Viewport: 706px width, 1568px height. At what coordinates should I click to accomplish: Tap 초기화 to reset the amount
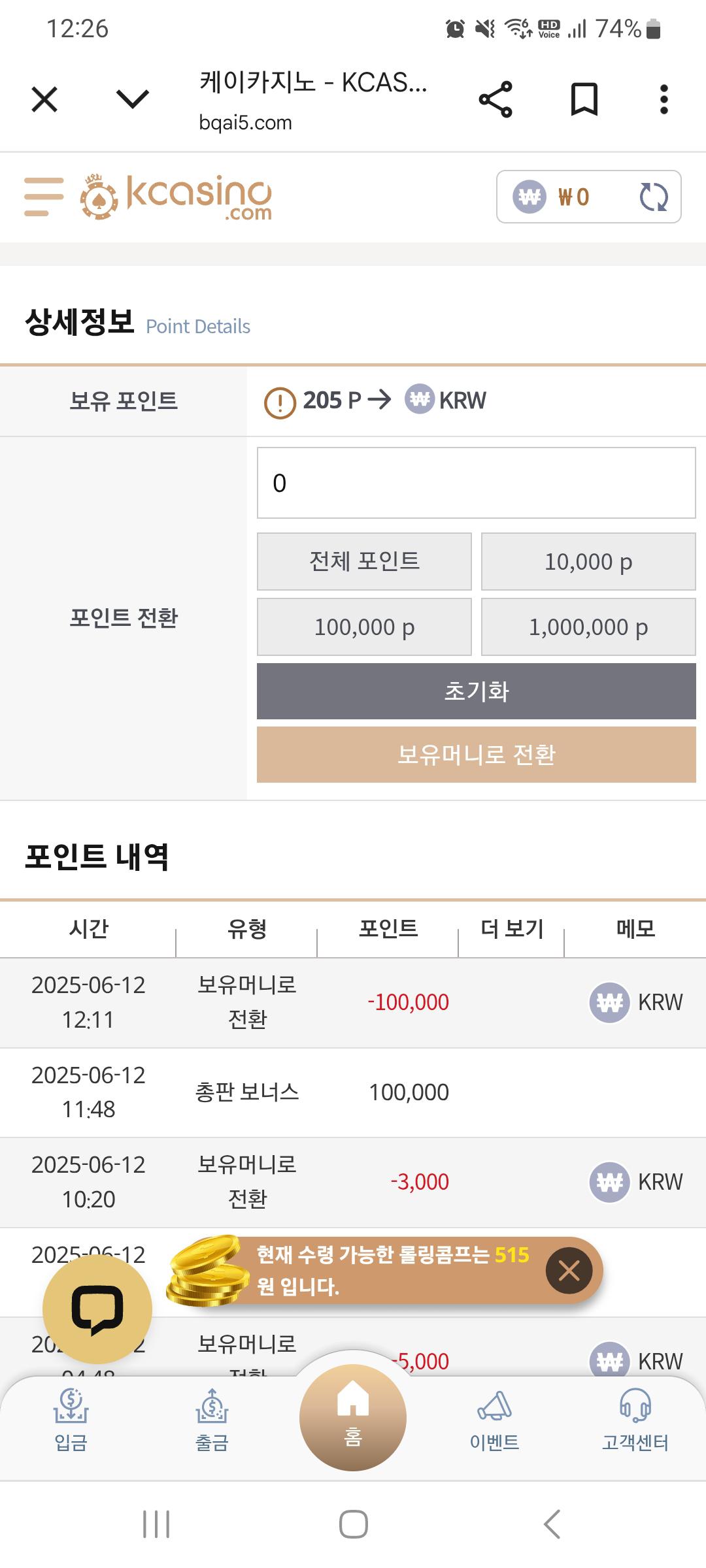pyautogui.click(x=476, y=691)
